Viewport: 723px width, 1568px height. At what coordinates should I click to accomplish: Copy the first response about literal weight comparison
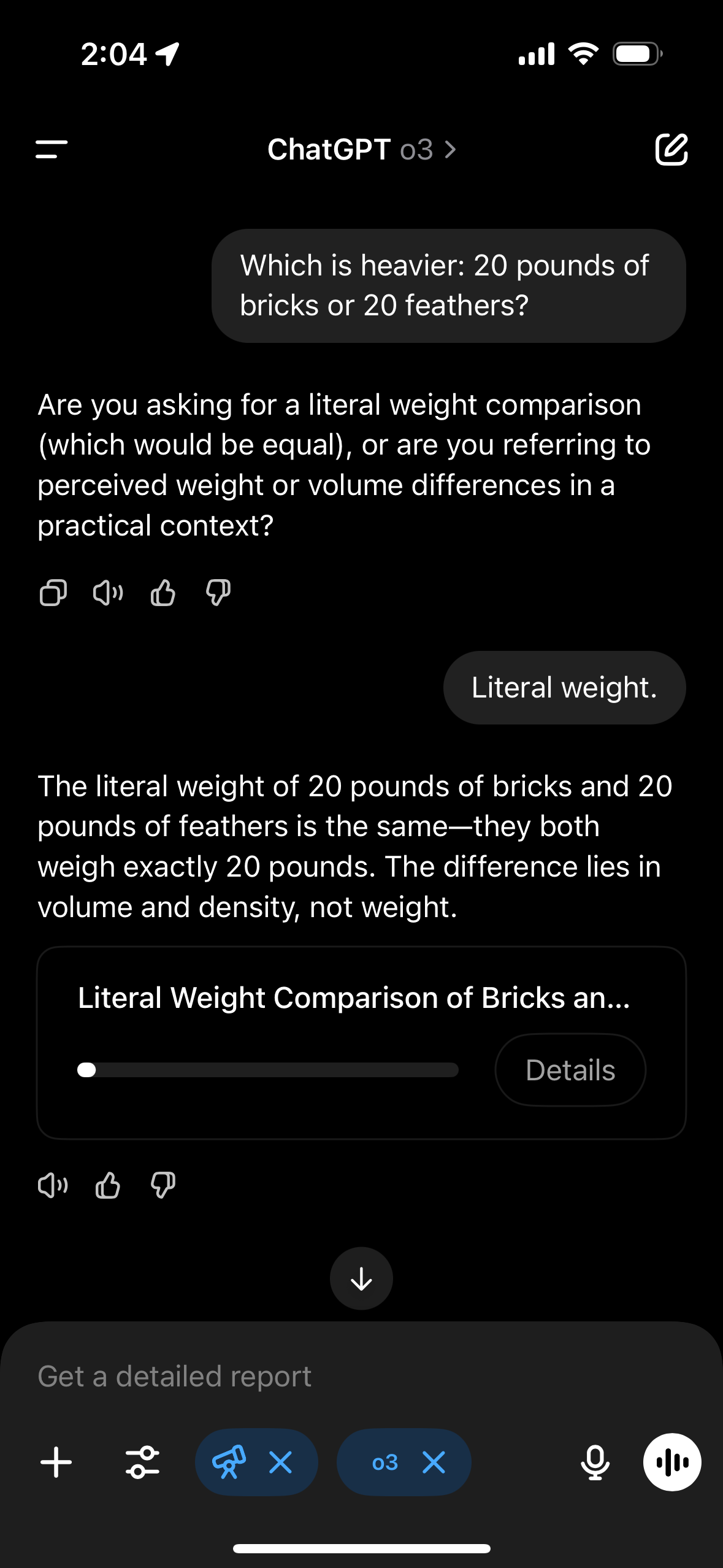pyautogui.click(x=53, y=593)
